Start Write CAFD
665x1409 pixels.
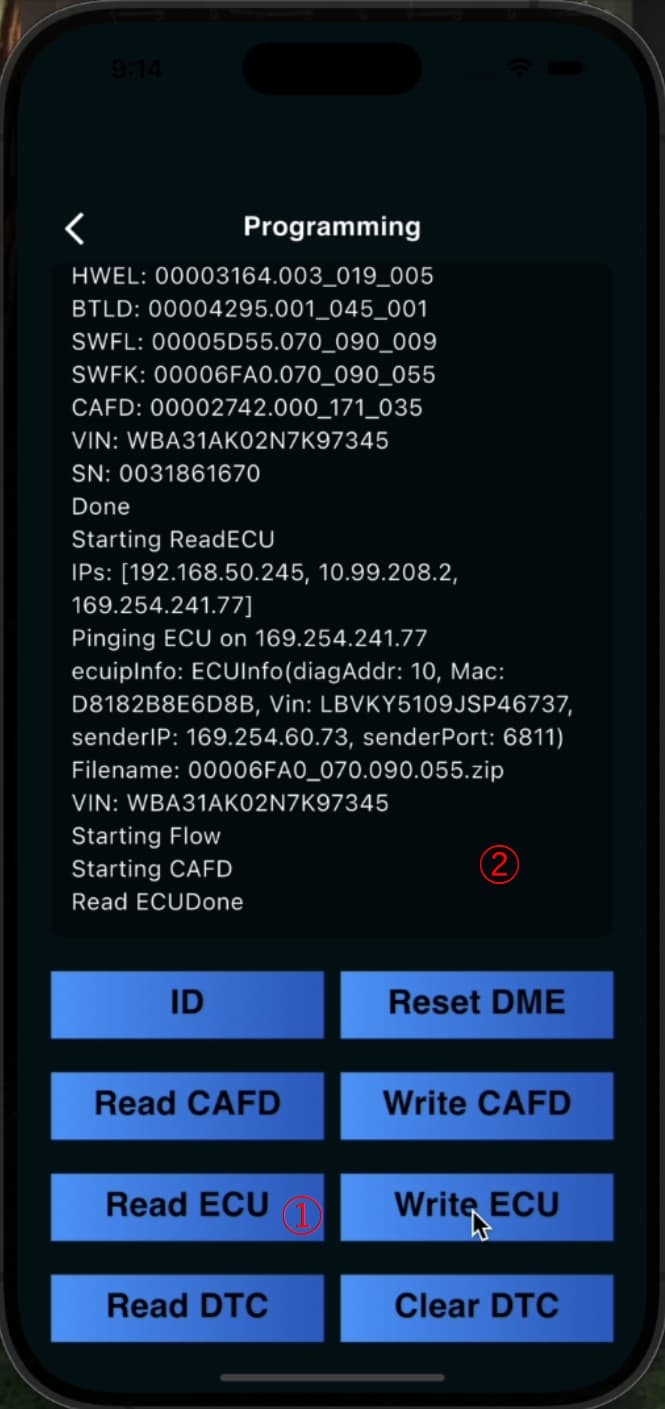pos(477,1105)
